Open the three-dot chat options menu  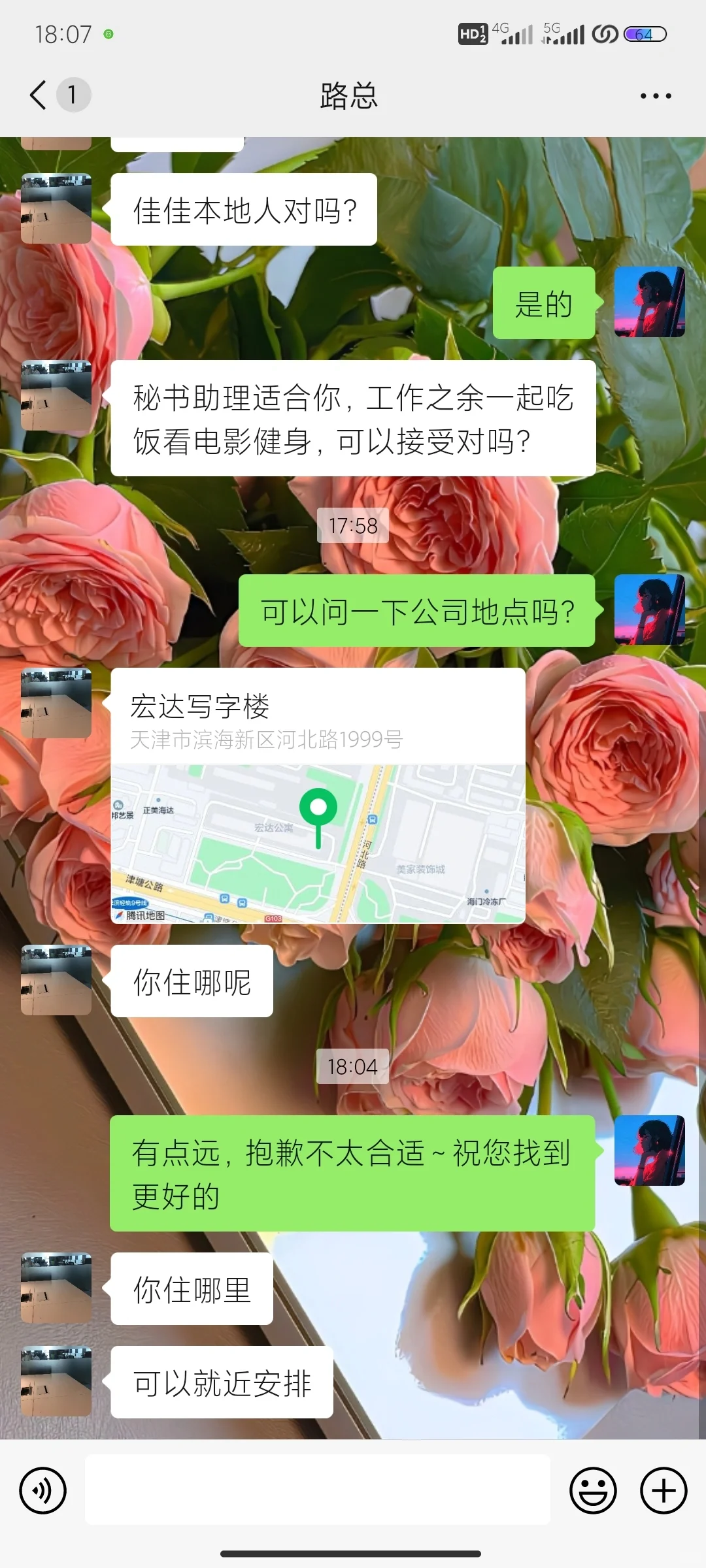(x=656, y=96)
